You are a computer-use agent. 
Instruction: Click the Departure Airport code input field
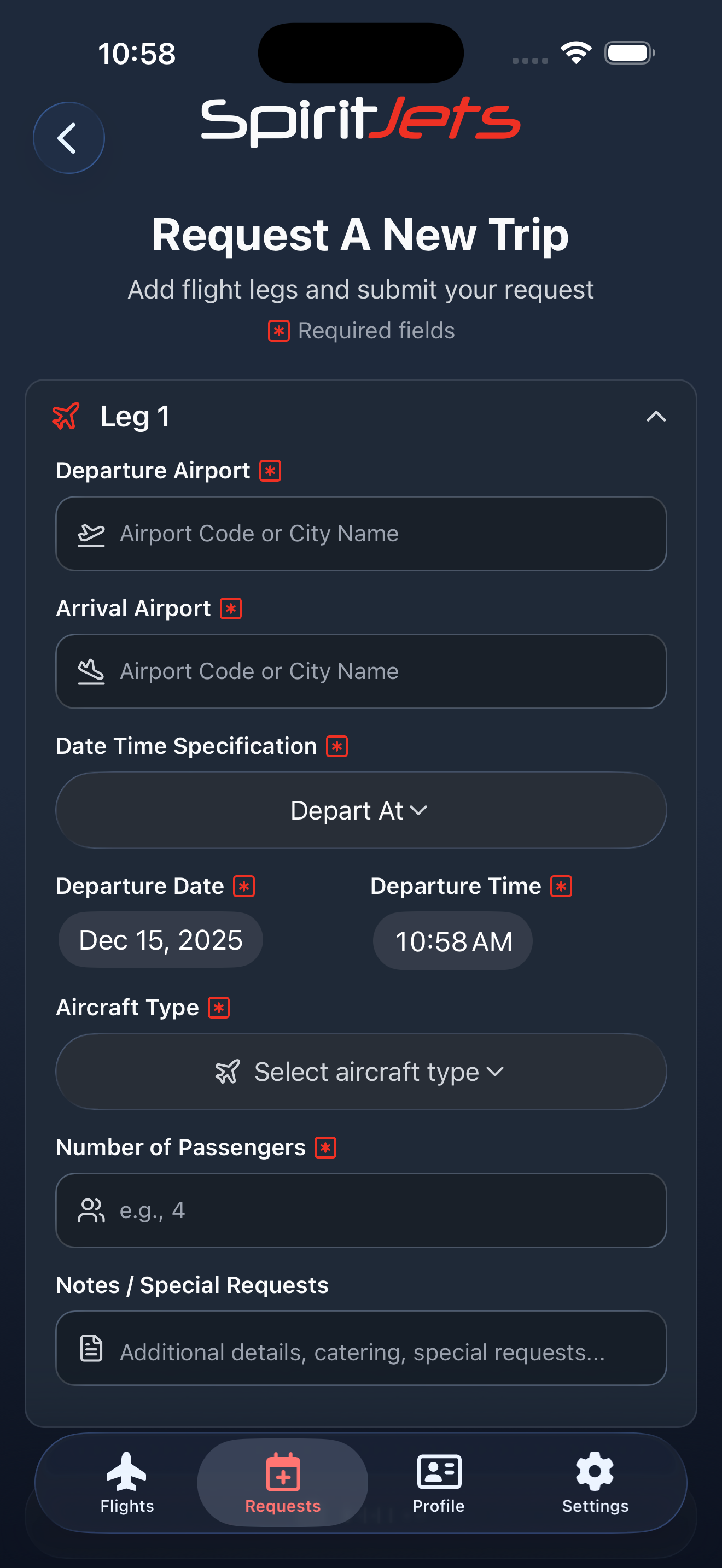pos(361,533)
